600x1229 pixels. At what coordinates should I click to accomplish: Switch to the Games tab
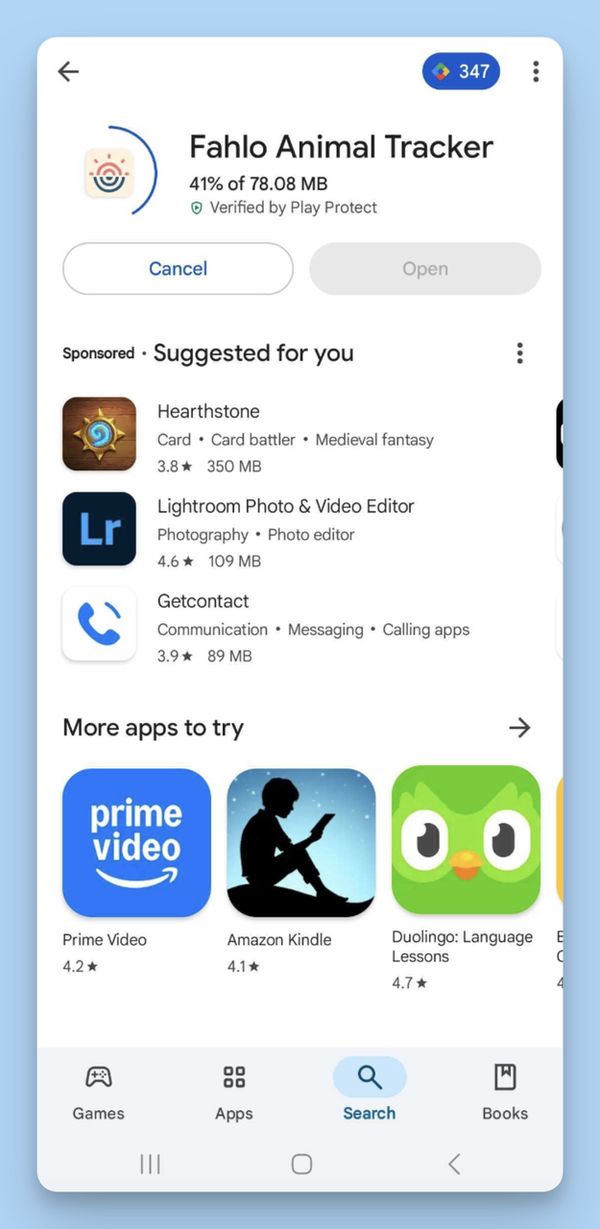[98, 1091]
